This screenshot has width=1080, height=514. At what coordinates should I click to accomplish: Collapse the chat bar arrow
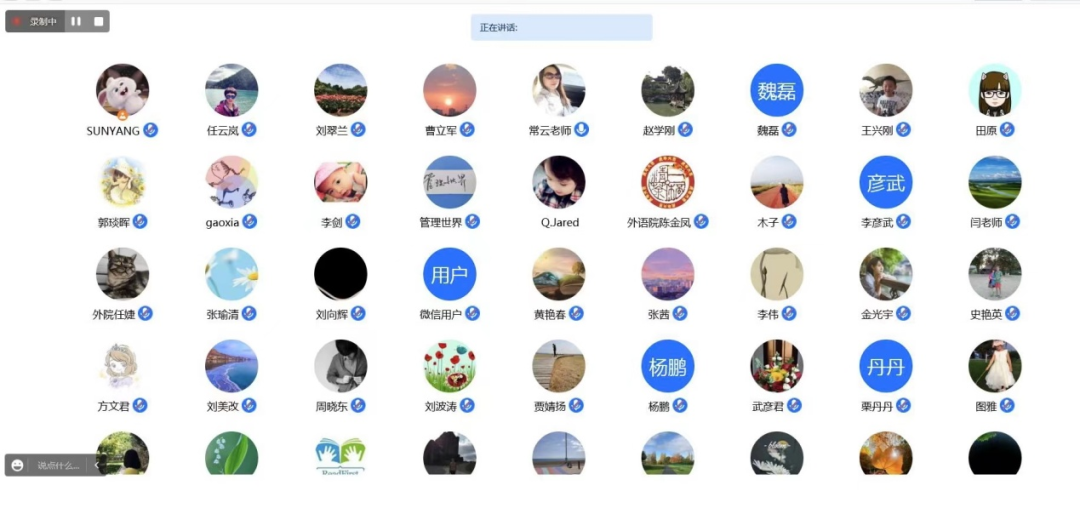pos(97,465)
